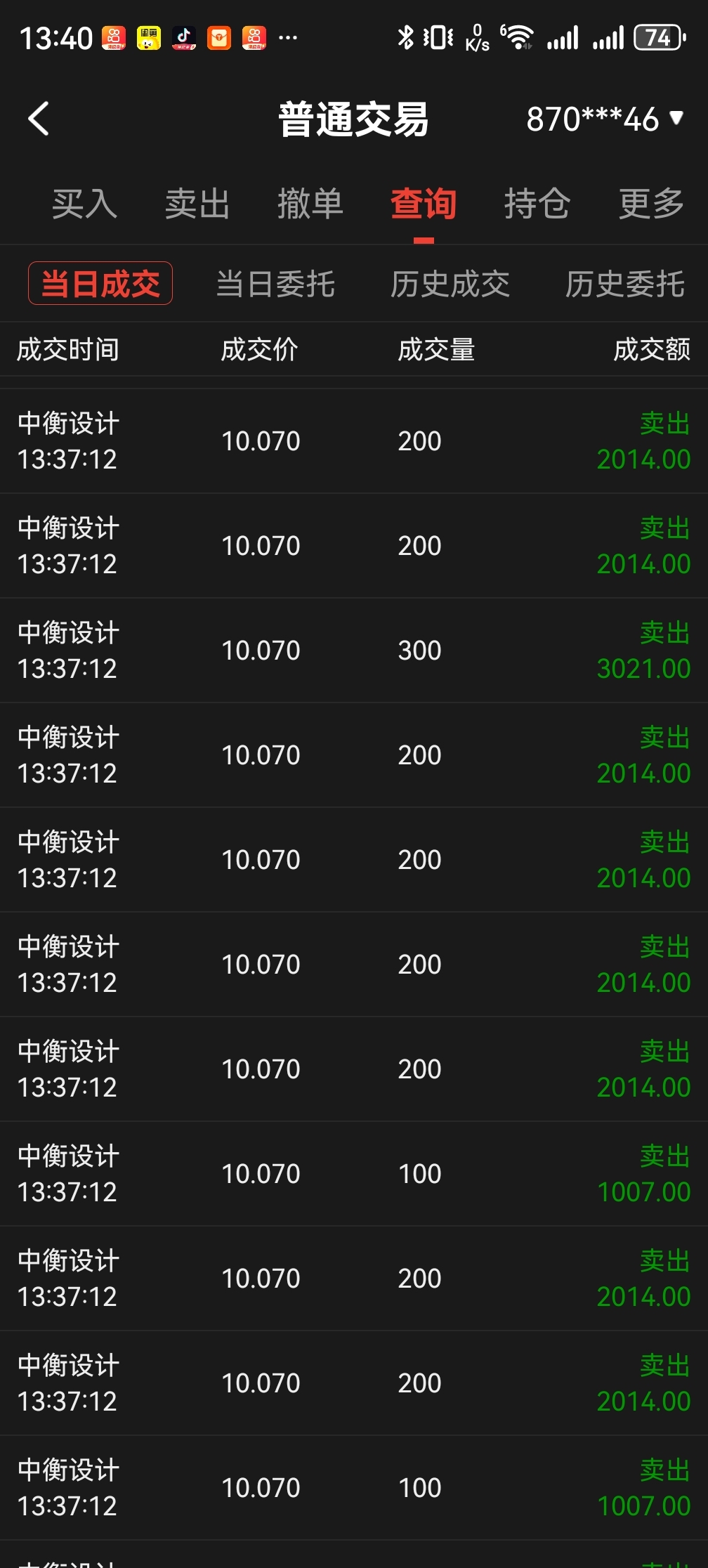Image resolution: width=708 pixels, height=1568 pixels.
Task: Open the 更多 tab
Action: pos(651,204)
